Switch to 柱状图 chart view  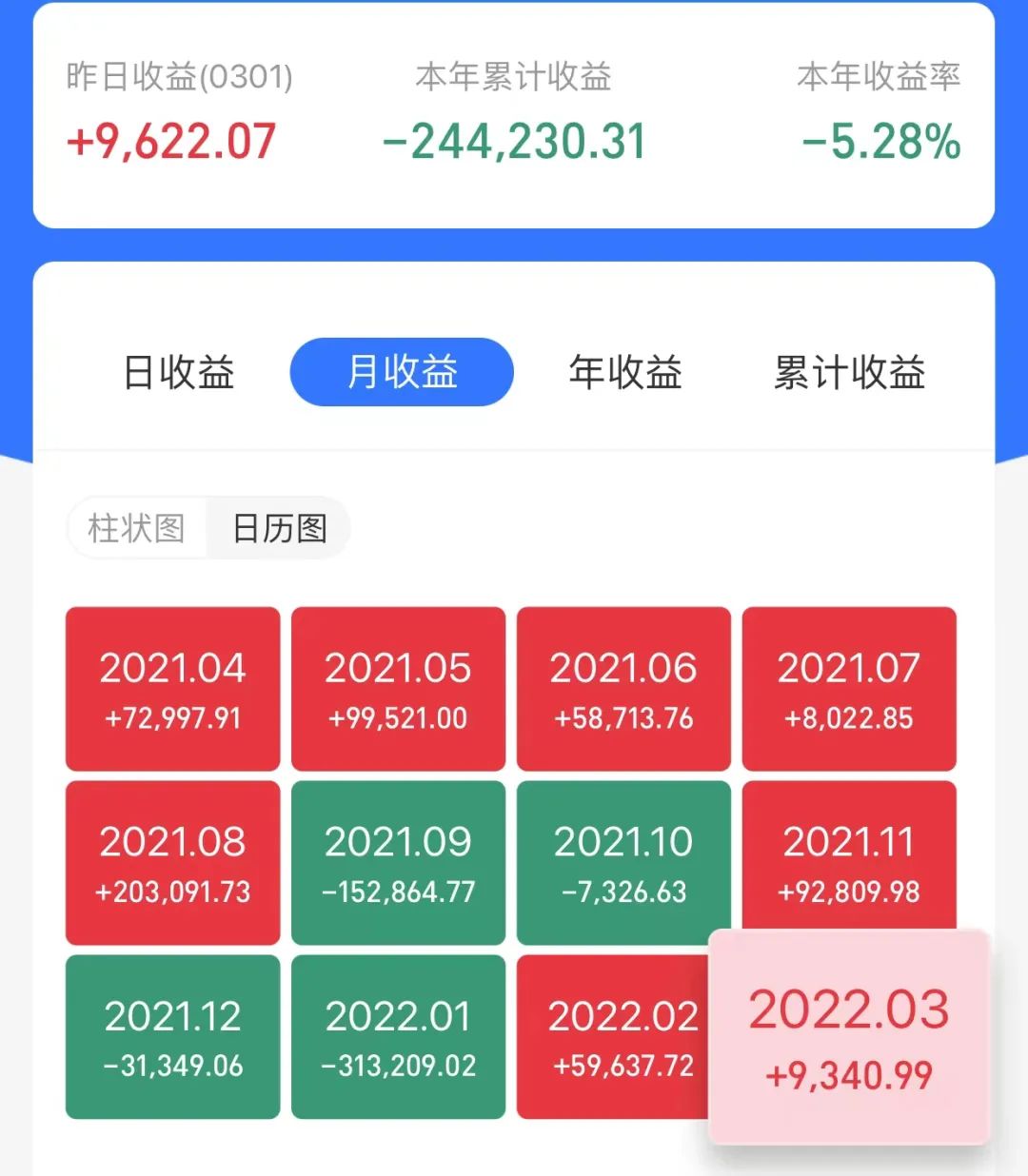click(136, 528)
